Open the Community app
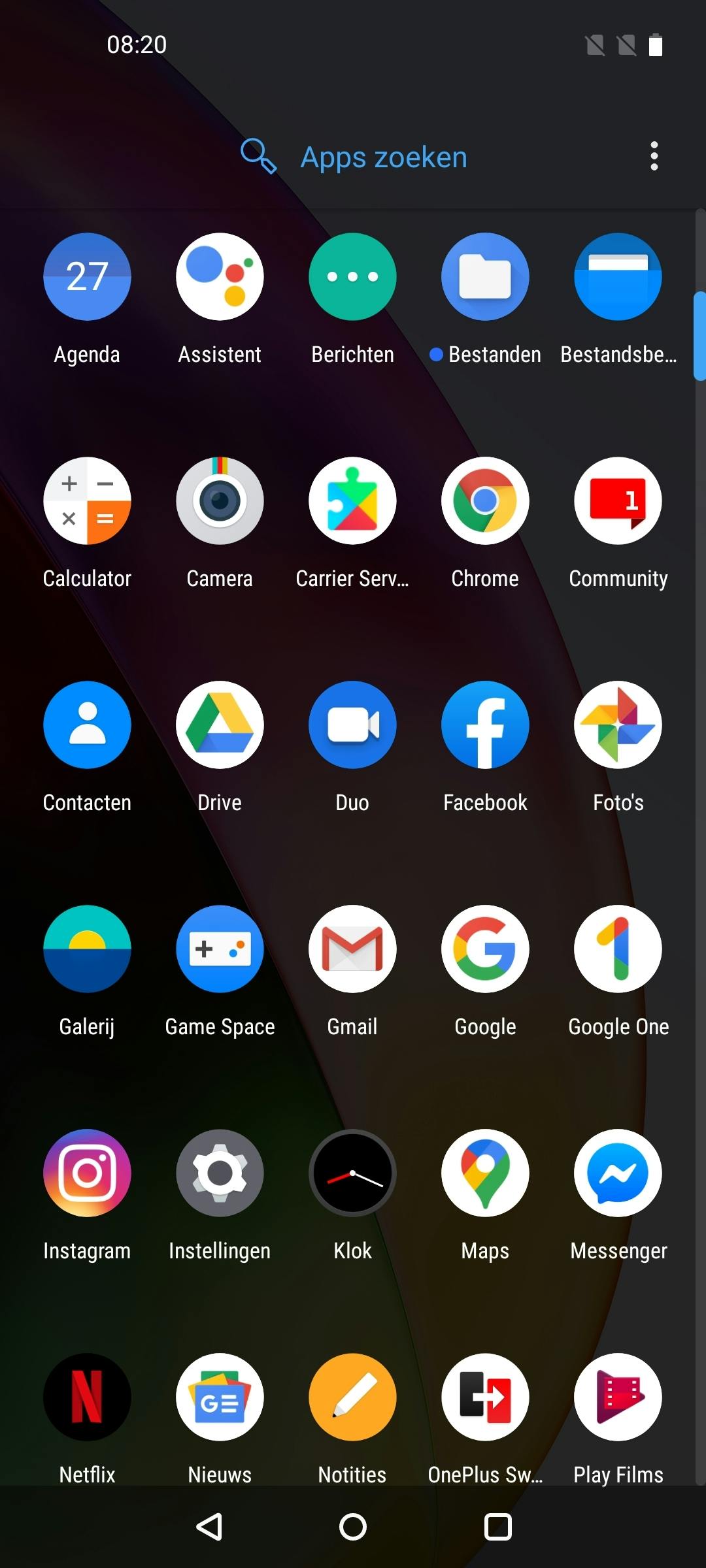Image resolution: width=706 pixels, height=1568 pixels. (618, 501)
